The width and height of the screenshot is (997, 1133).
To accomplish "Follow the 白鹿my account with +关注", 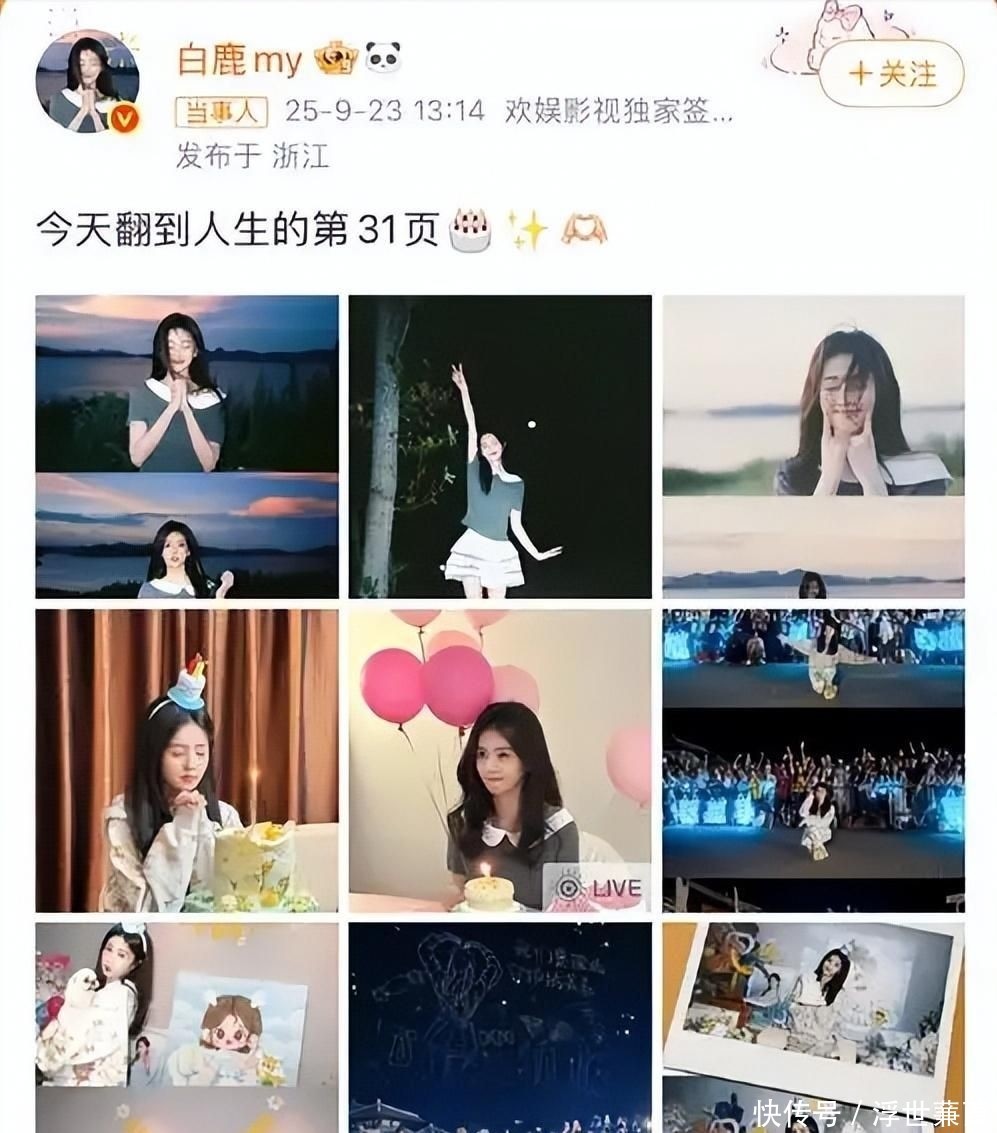I will coord(890,74).
